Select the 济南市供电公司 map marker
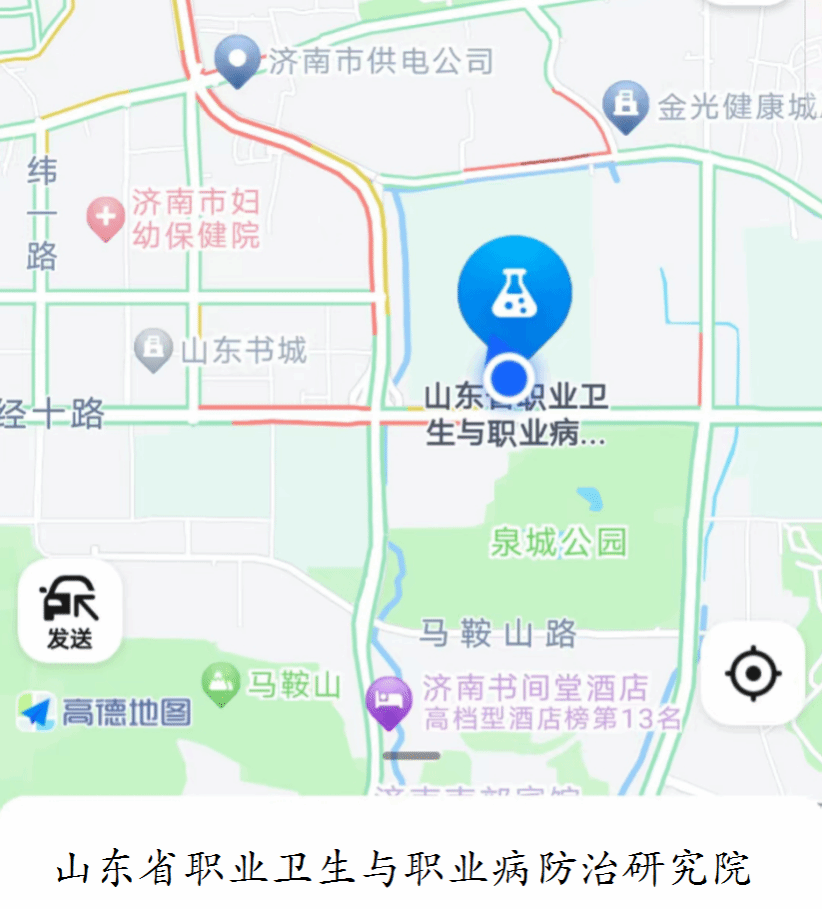822x909 pixels. click(238, 60)
